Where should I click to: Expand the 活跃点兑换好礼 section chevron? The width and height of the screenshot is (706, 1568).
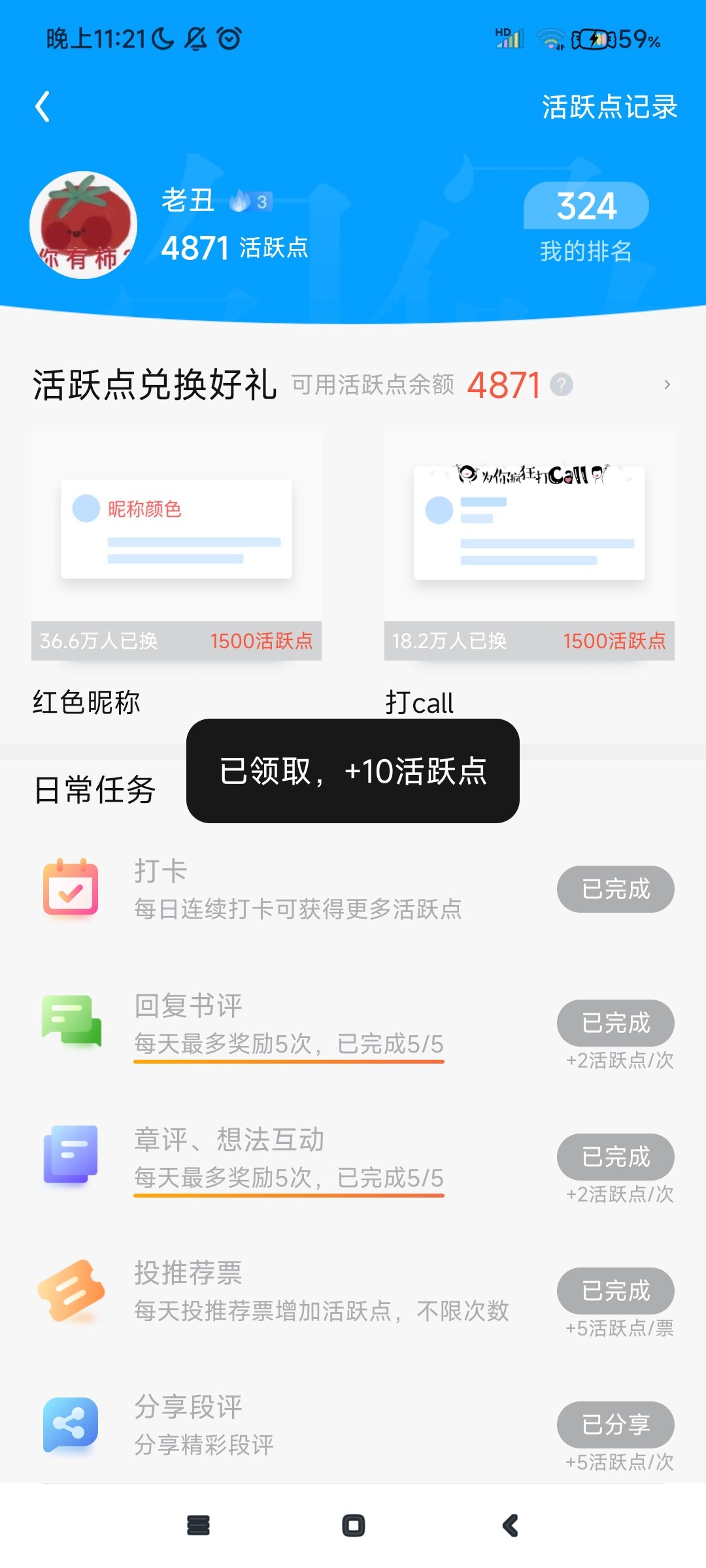point(667,384)
